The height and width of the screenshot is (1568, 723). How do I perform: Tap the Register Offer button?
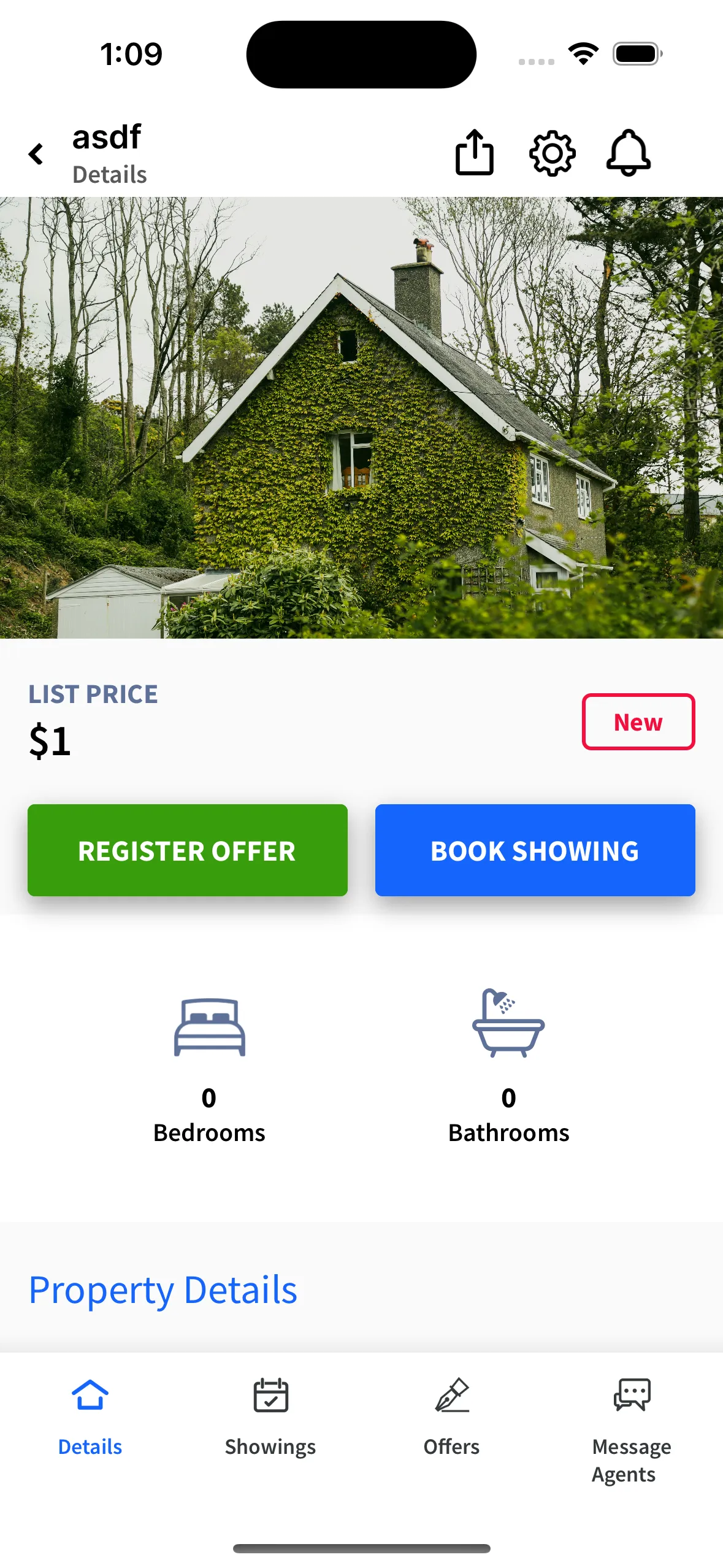point(188,850)
